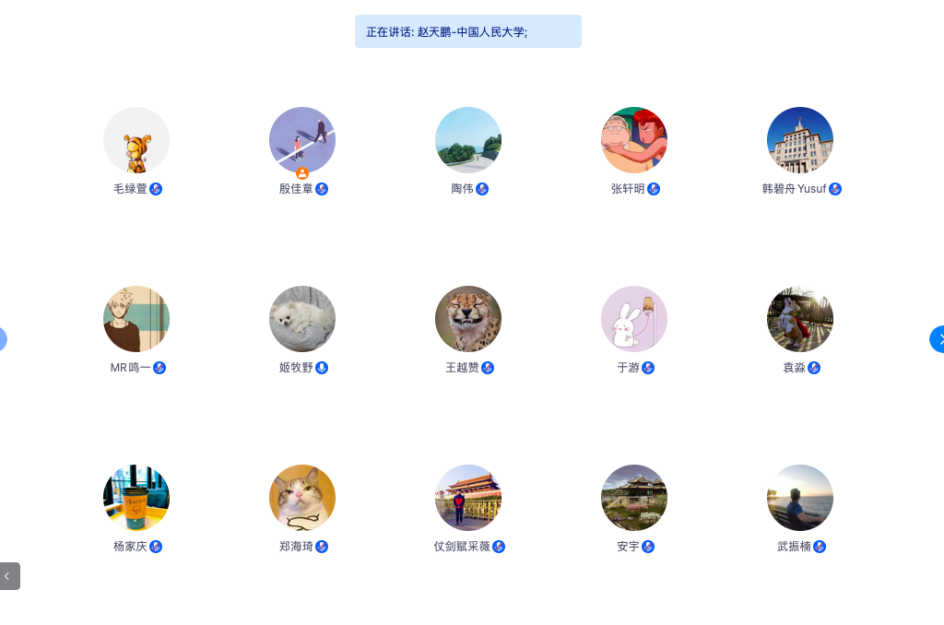This screenshot has width=944, height=625.
Task: Open participant 王越赞's tile
Action: pyautogui.click(x=468, y=319)
